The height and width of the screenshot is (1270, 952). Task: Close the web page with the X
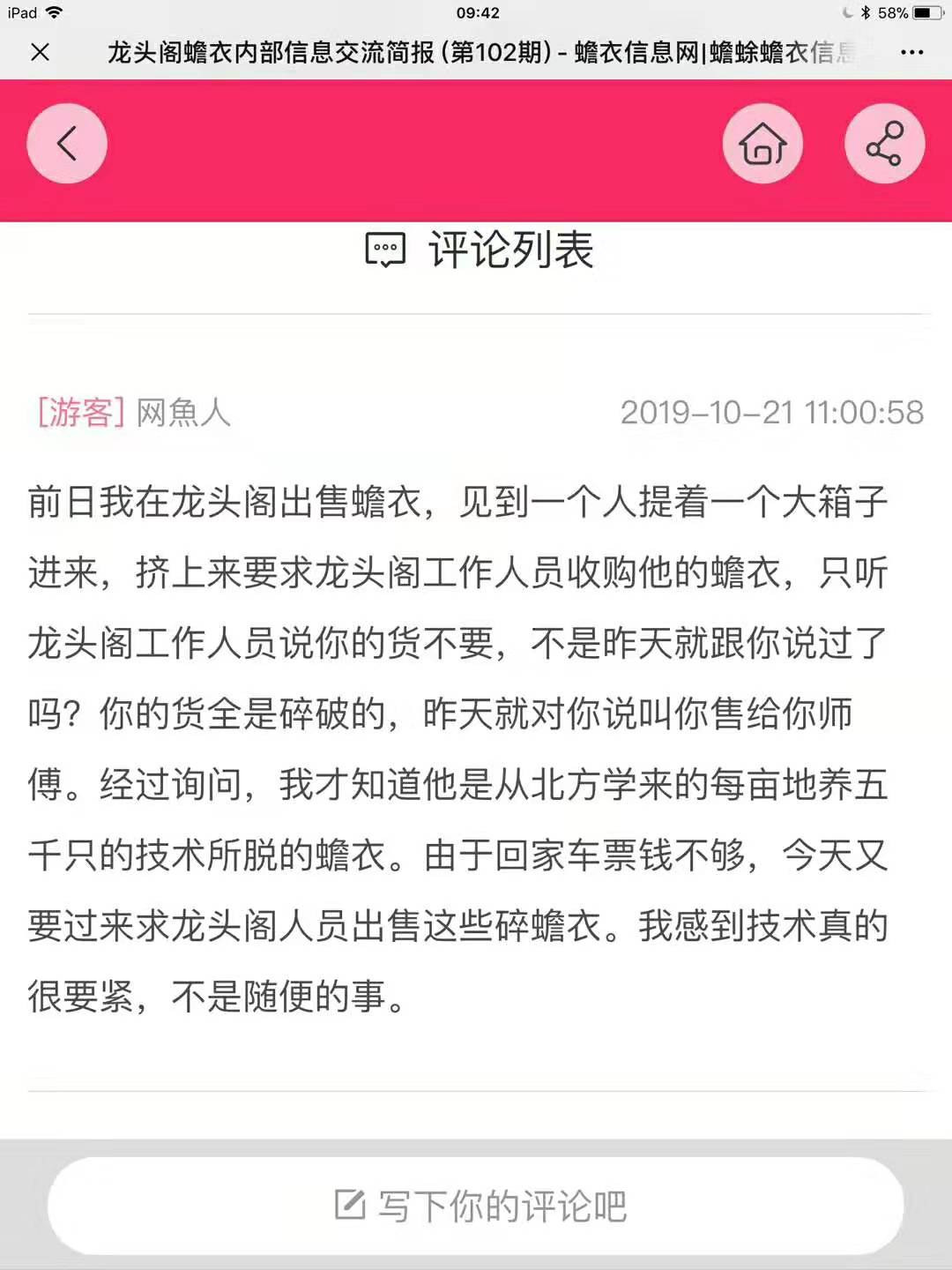pos(40,53)
